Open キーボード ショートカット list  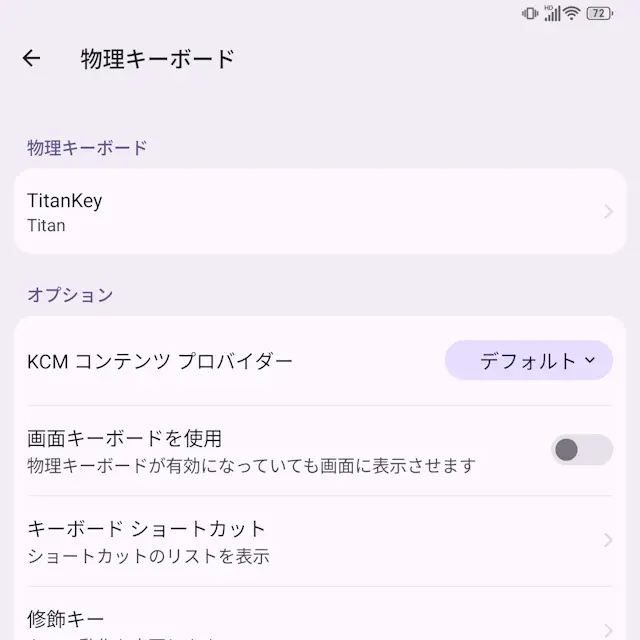(x=320, y=541)
